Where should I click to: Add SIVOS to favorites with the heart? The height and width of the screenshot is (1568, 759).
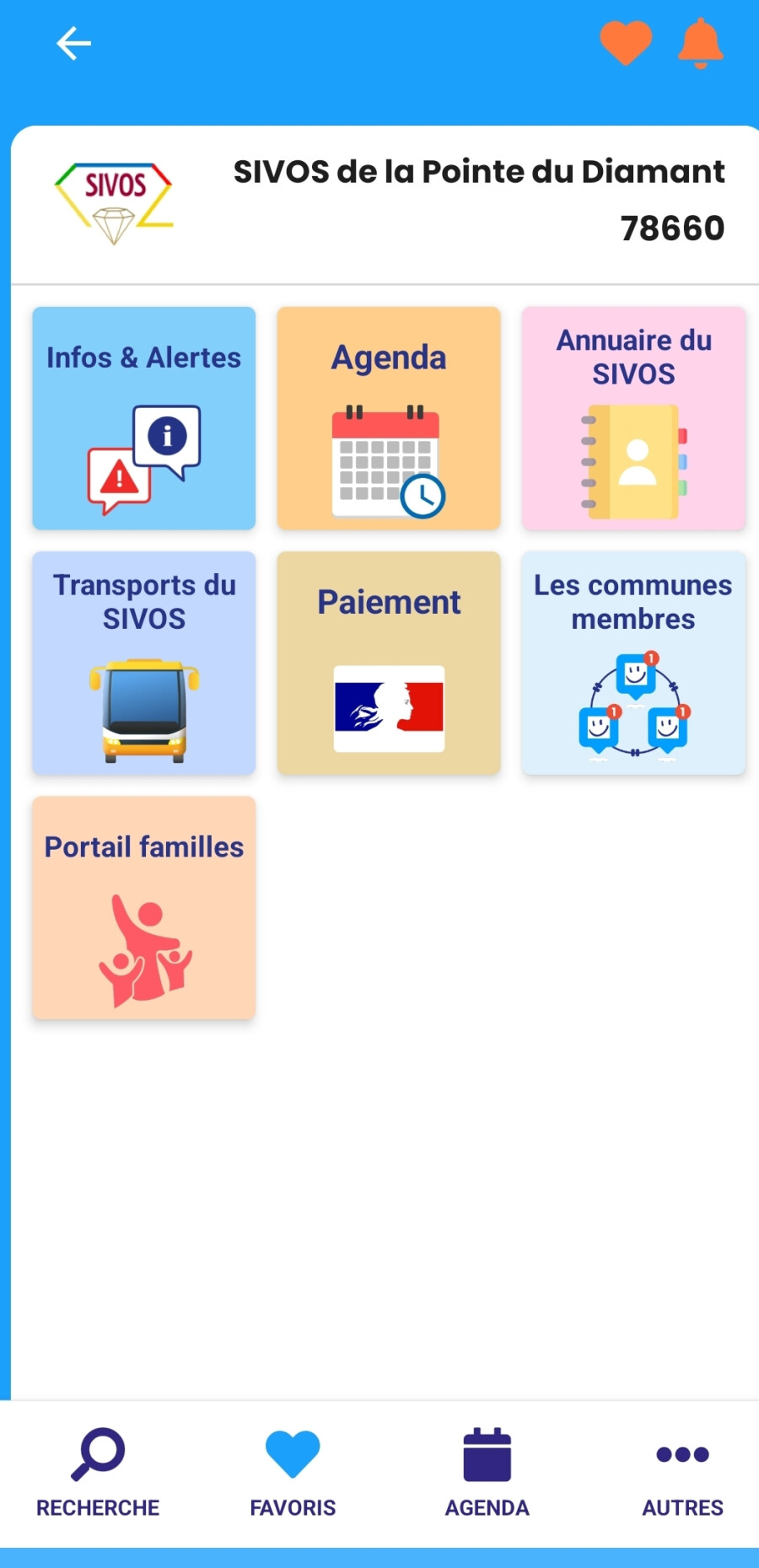coord(626,43)
